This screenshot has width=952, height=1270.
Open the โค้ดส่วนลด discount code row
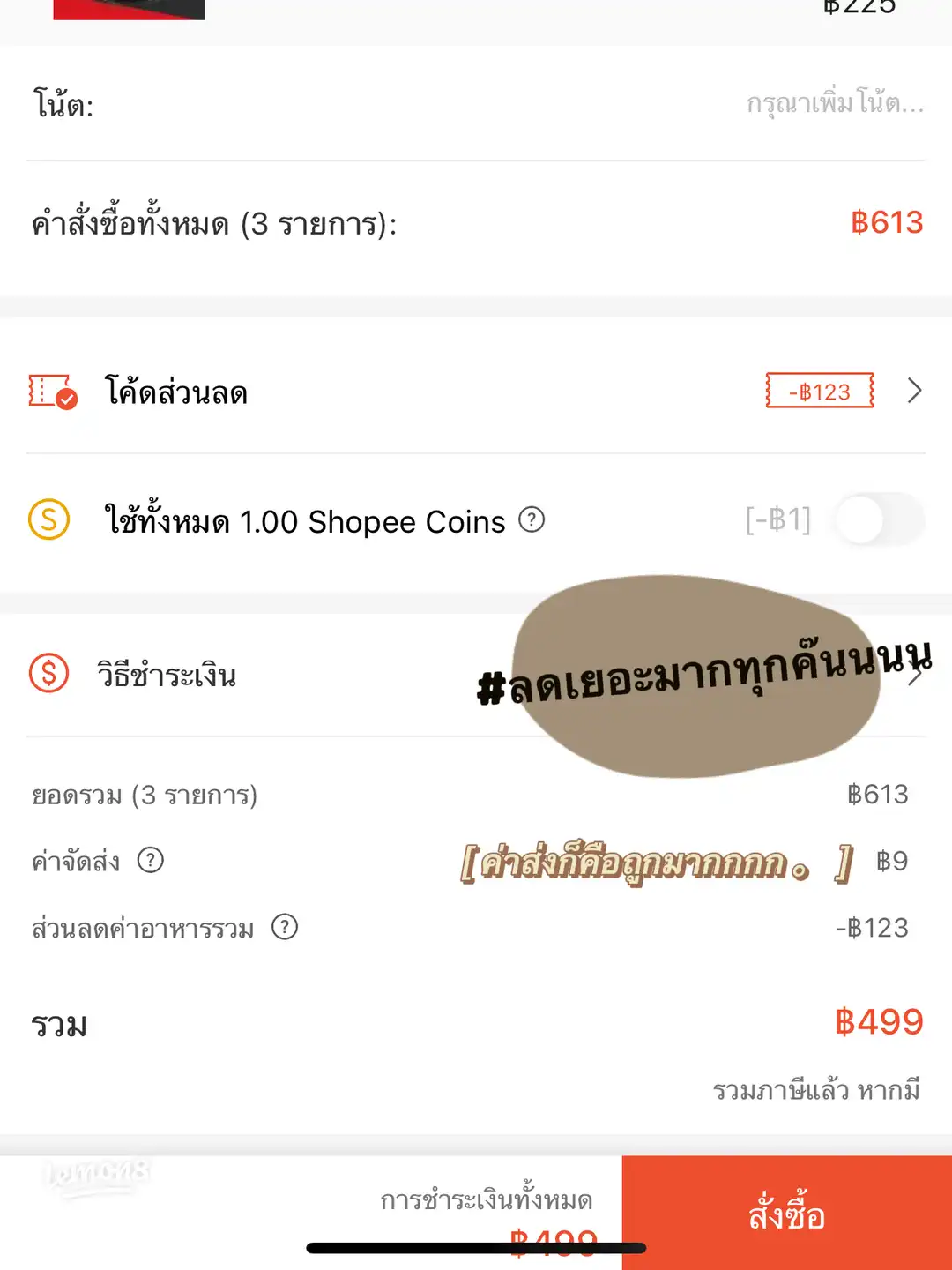pos(476,392)
